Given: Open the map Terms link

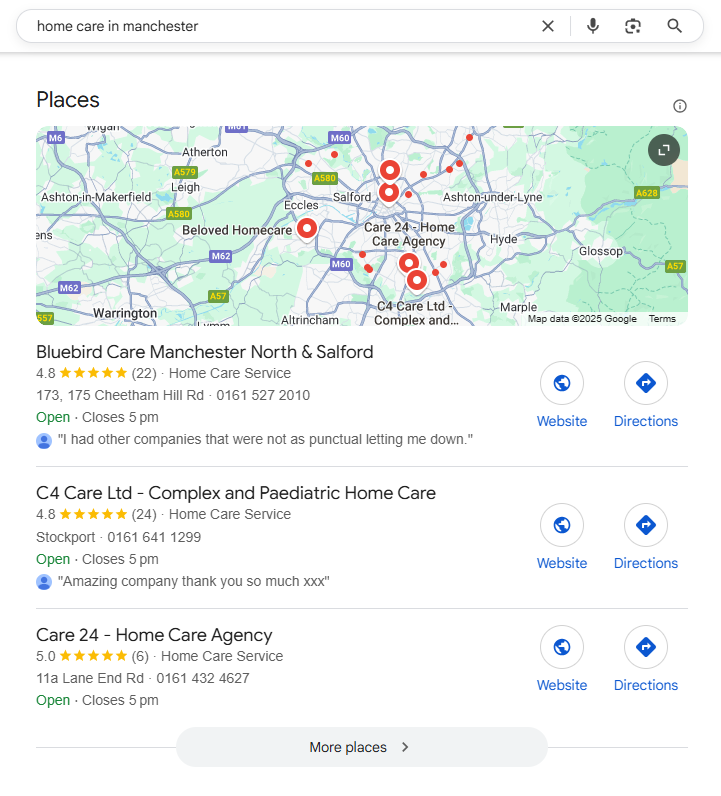Looking at the screenshot, I should click(662, 319).
